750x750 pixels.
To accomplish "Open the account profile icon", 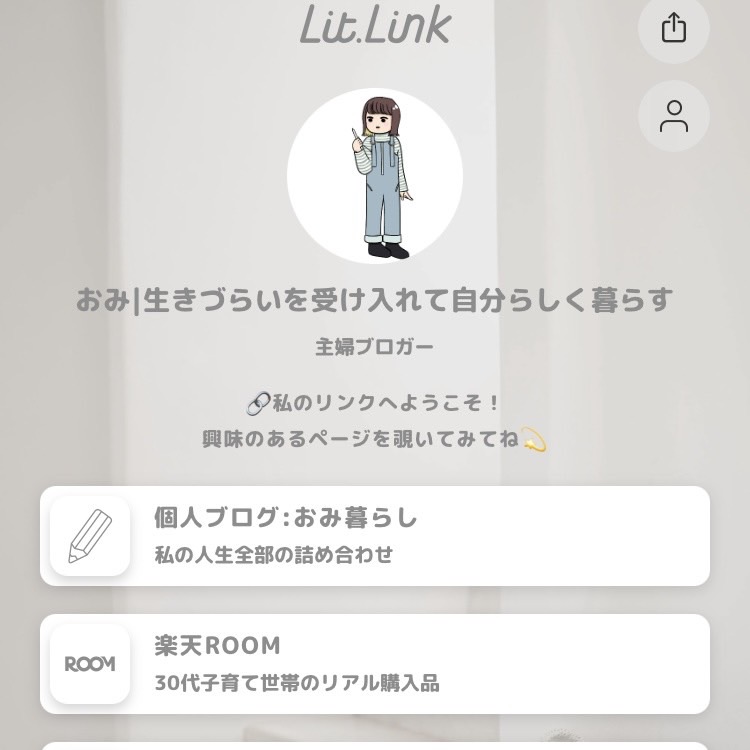I will 674,116.
